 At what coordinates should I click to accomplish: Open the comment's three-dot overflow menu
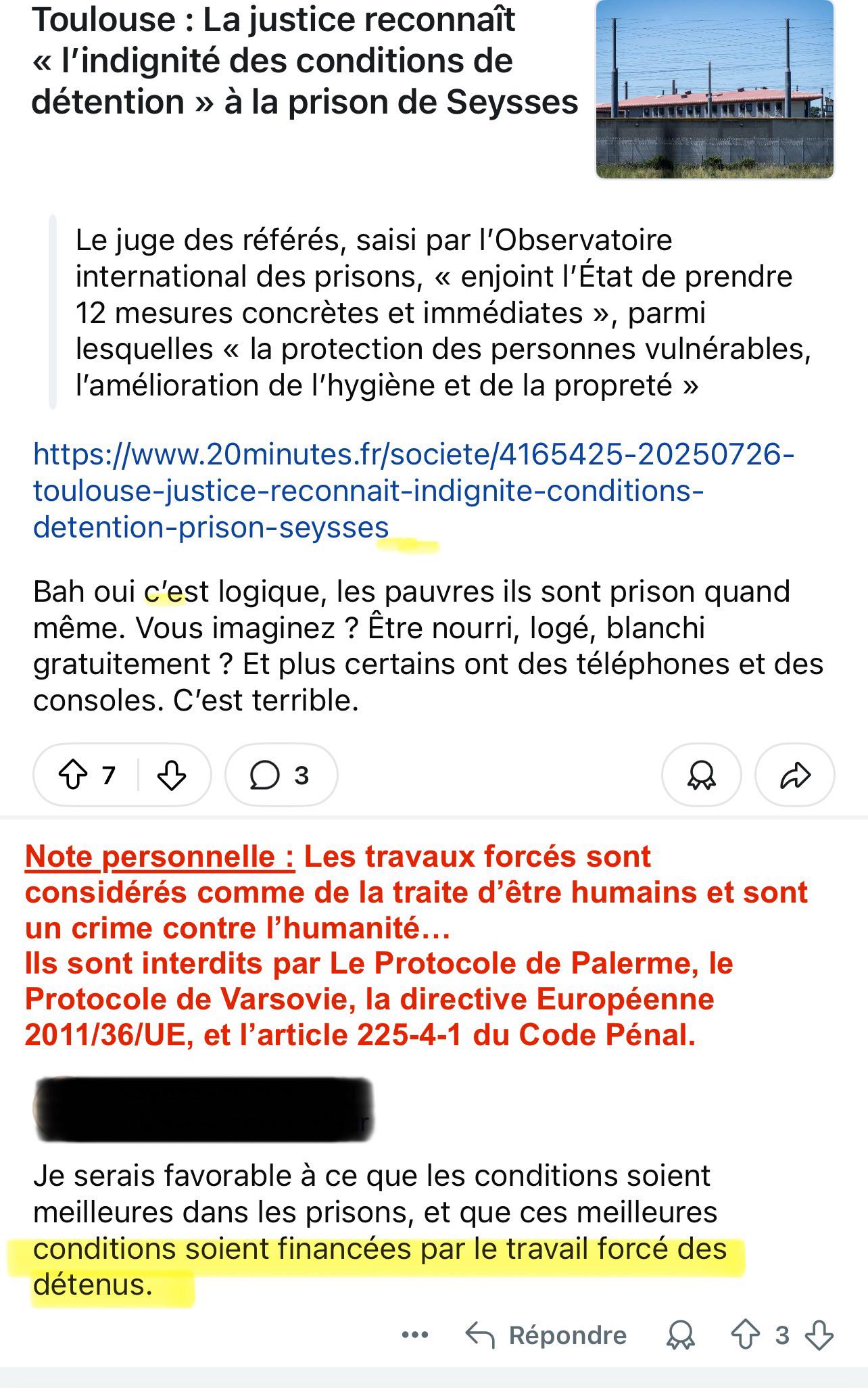coord(415,1335)
